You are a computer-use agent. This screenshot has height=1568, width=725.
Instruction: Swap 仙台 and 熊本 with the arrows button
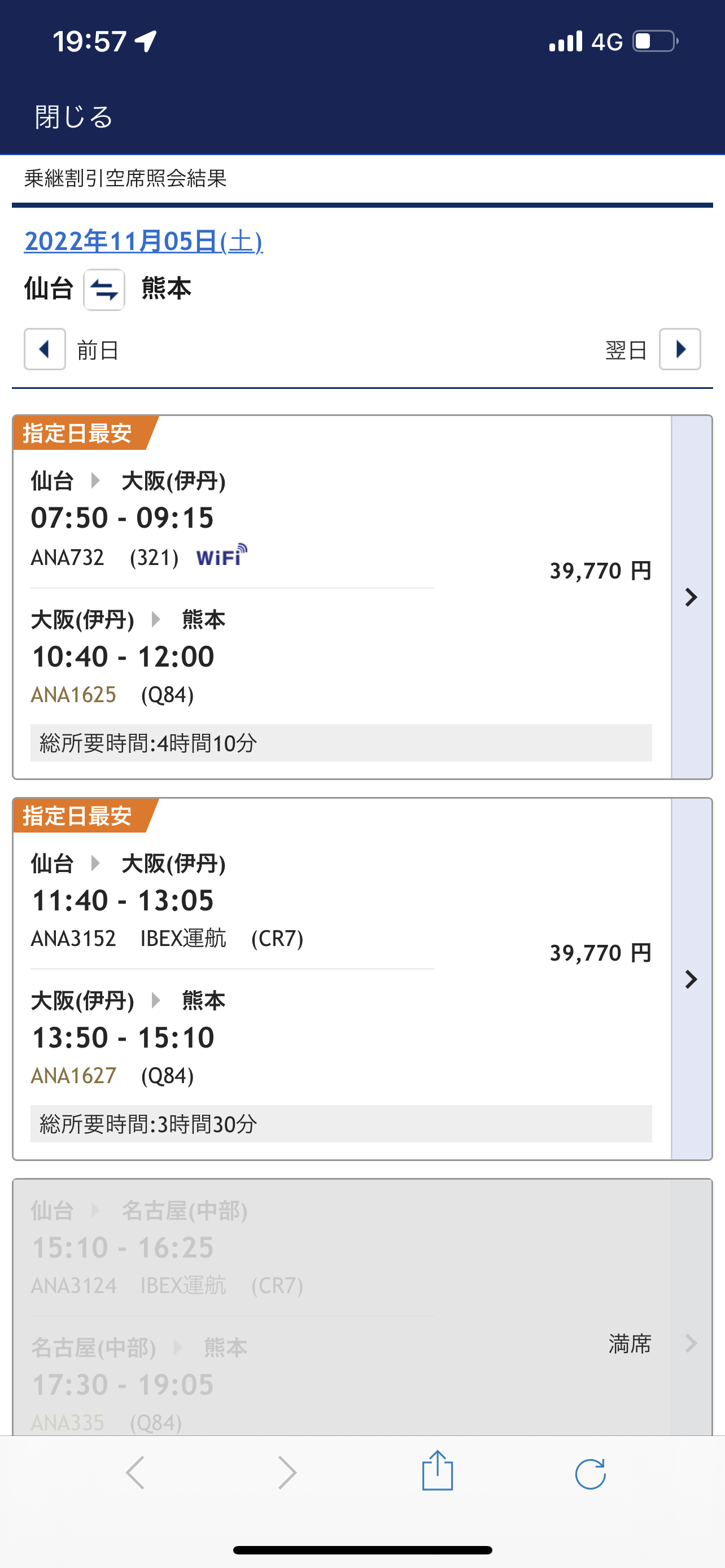tap(104, 290)
